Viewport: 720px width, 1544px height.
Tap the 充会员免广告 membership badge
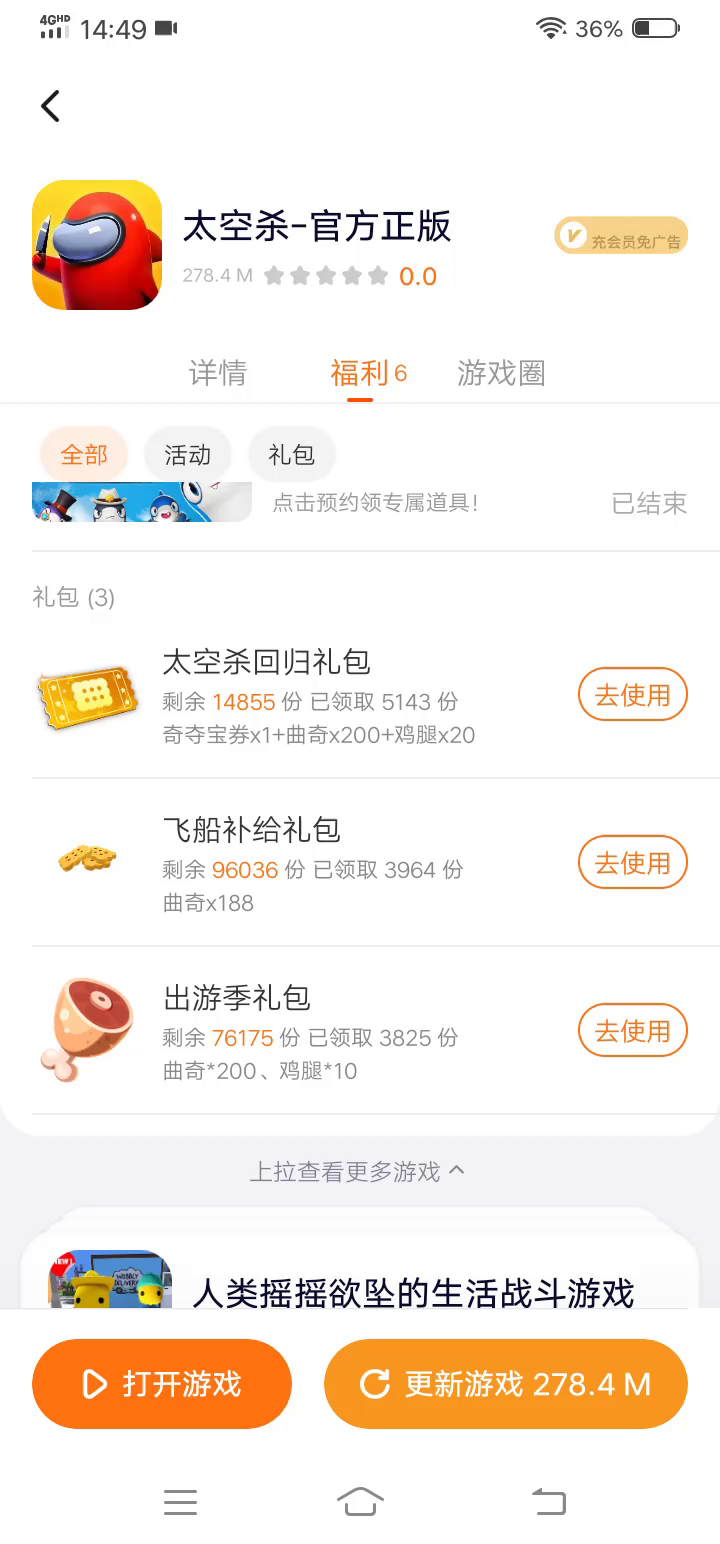621,237
